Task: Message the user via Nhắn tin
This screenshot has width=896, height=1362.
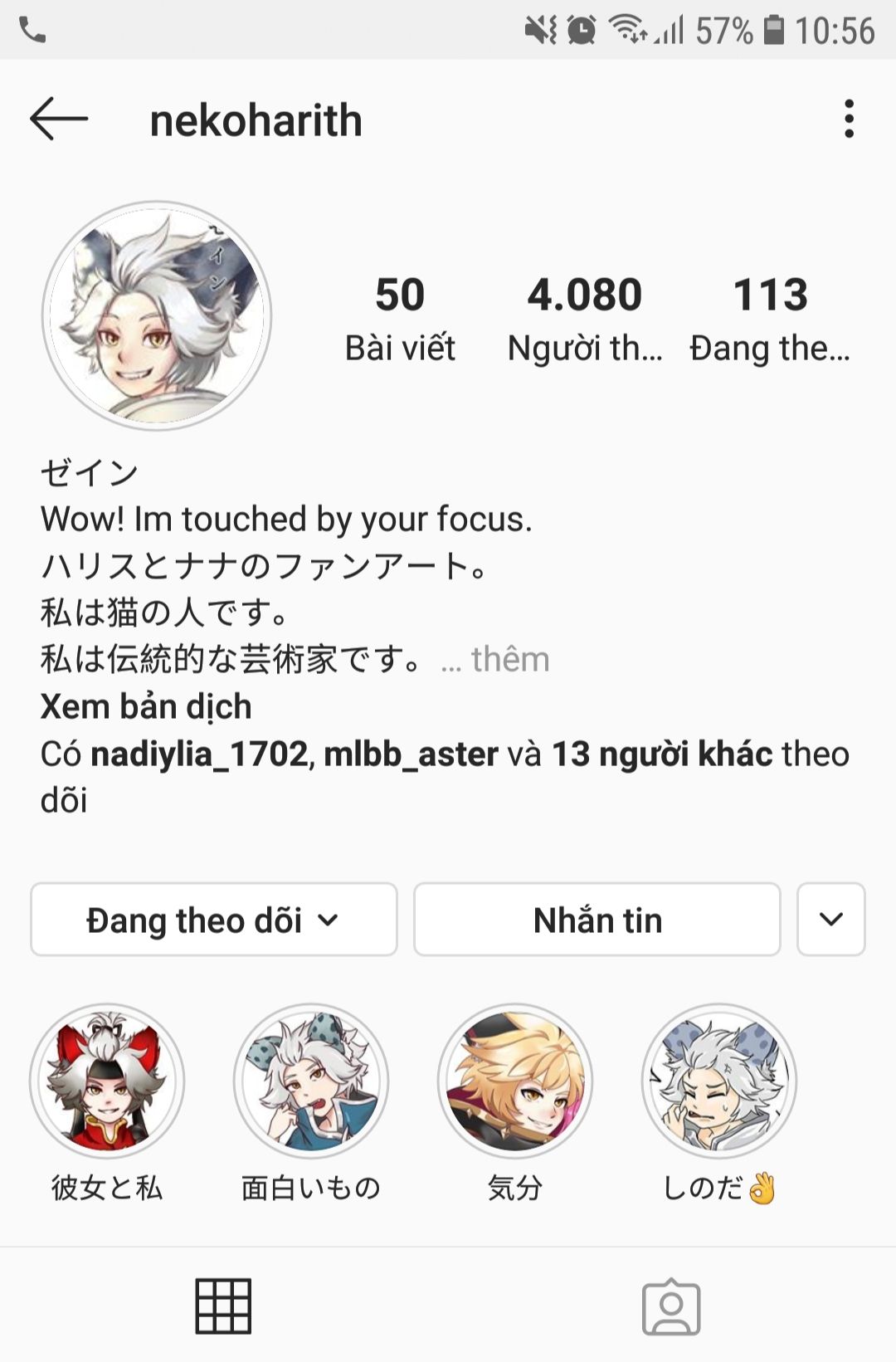Action: 597,920
